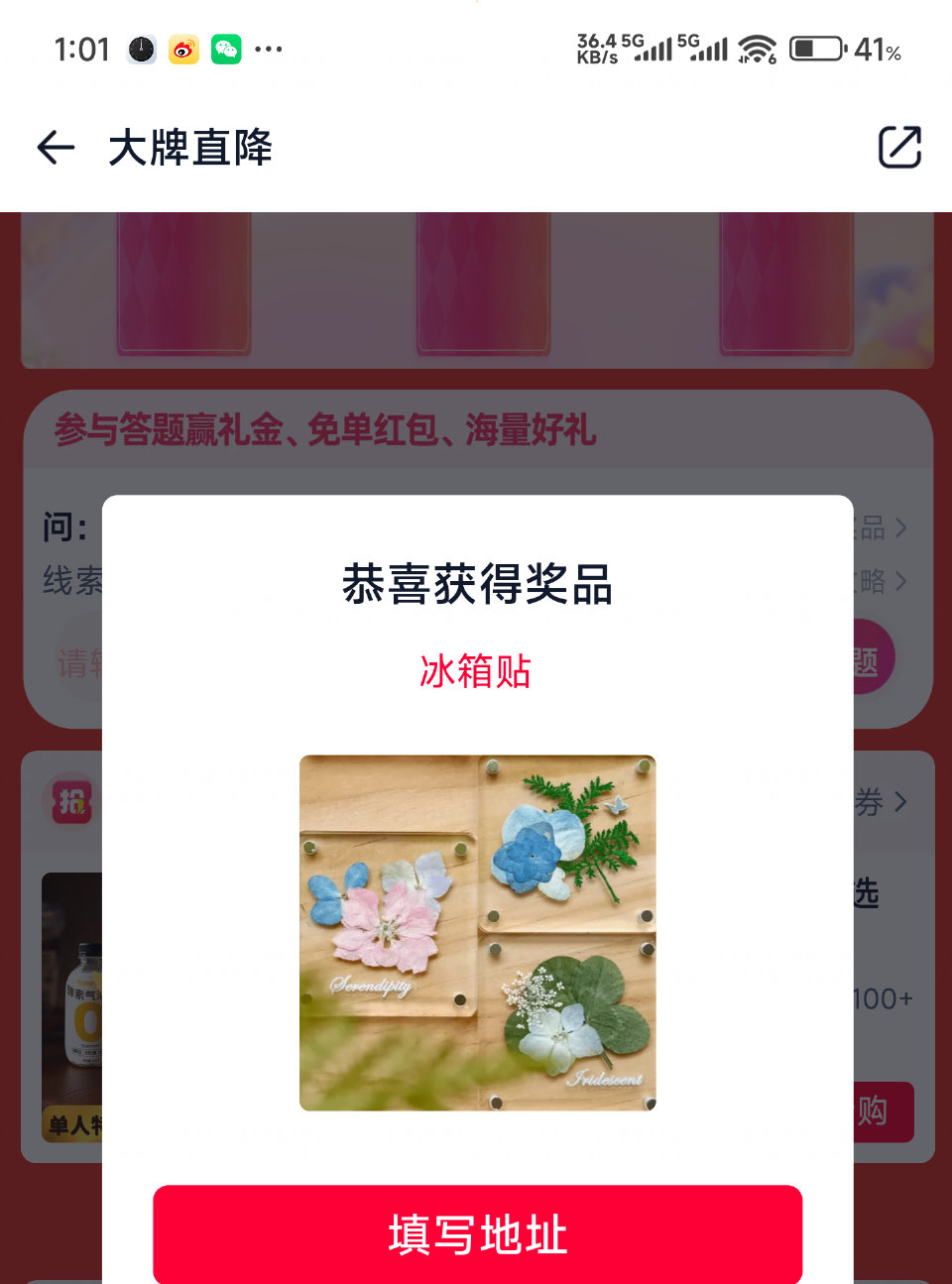952x1284 pixels.
Task: Expand the 奖品 prize list chevron
Action: point(900,528)
